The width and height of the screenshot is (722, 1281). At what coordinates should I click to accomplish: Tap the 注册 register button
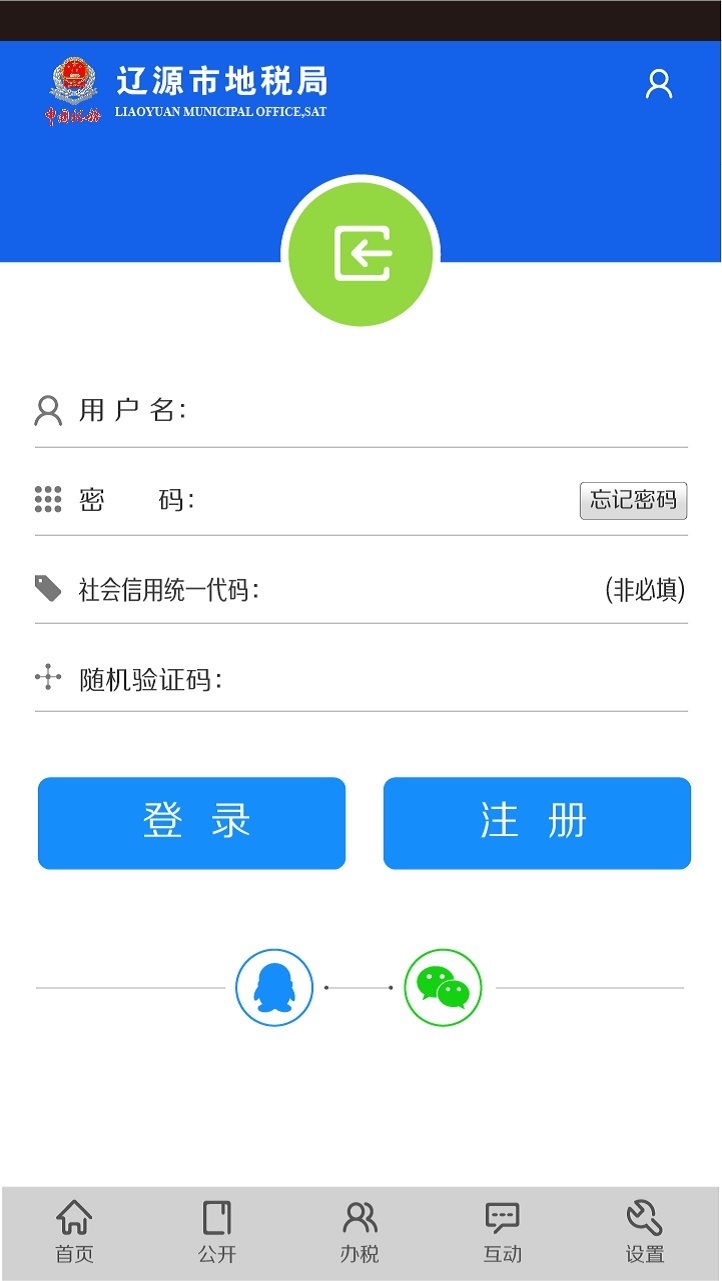pos(537,823)
